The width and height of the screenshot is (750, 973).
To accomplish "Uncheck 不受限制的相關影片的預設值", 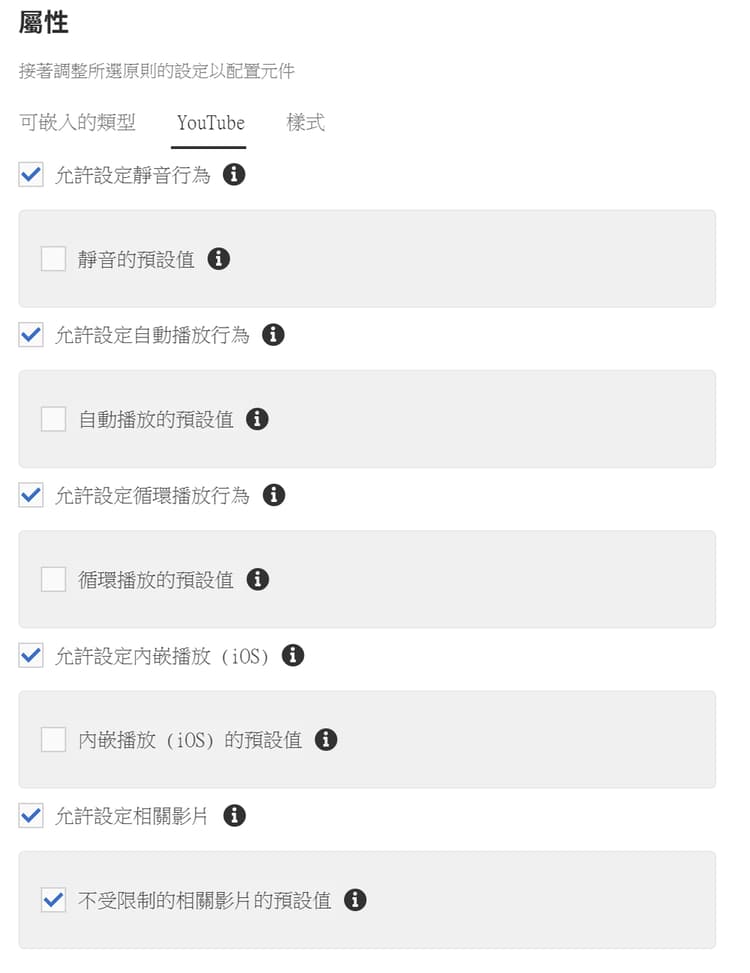I will 53,899.
